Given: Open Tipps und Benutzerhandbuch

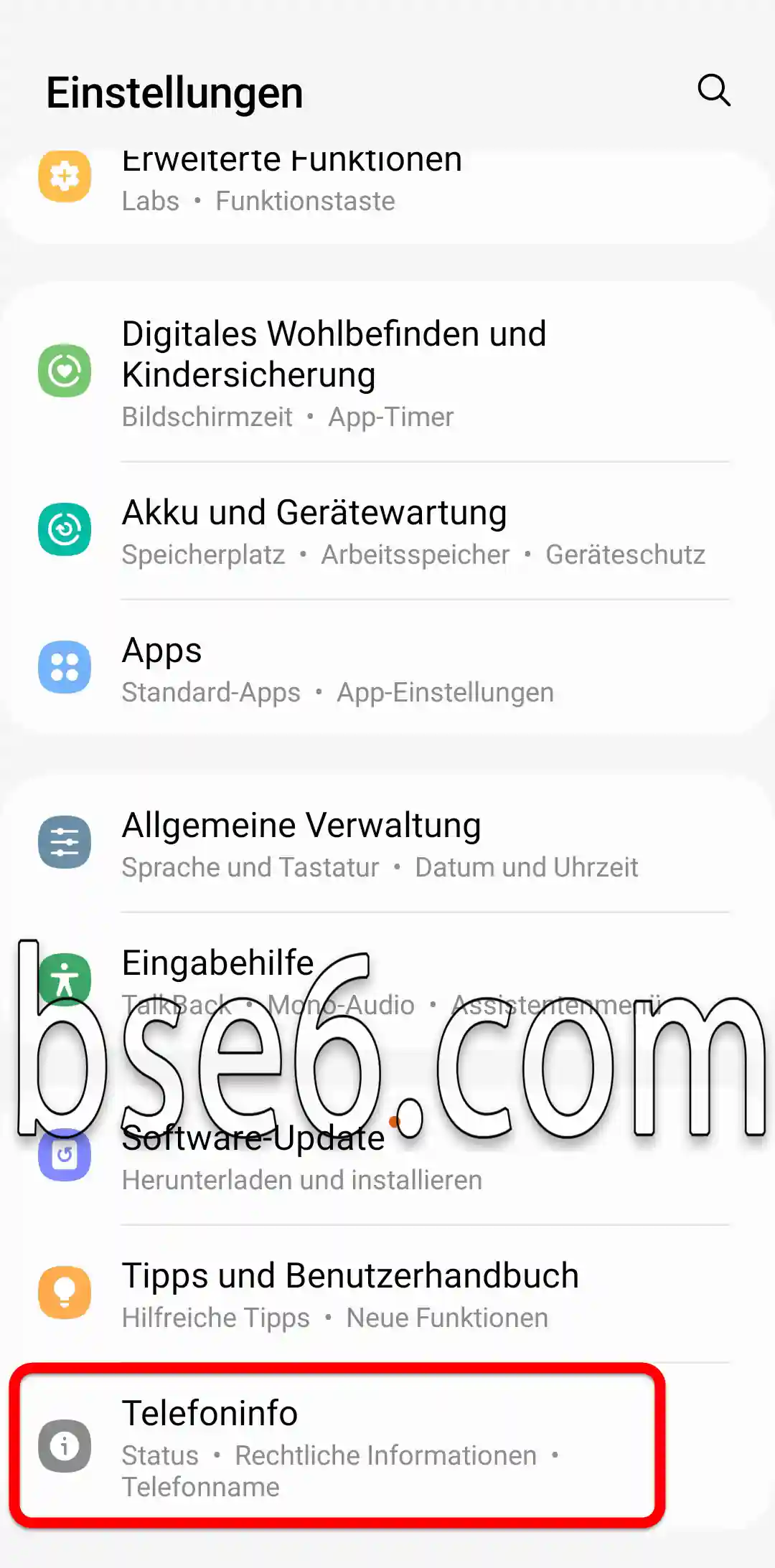Looking at the screenshot, I should point(387,1295).
